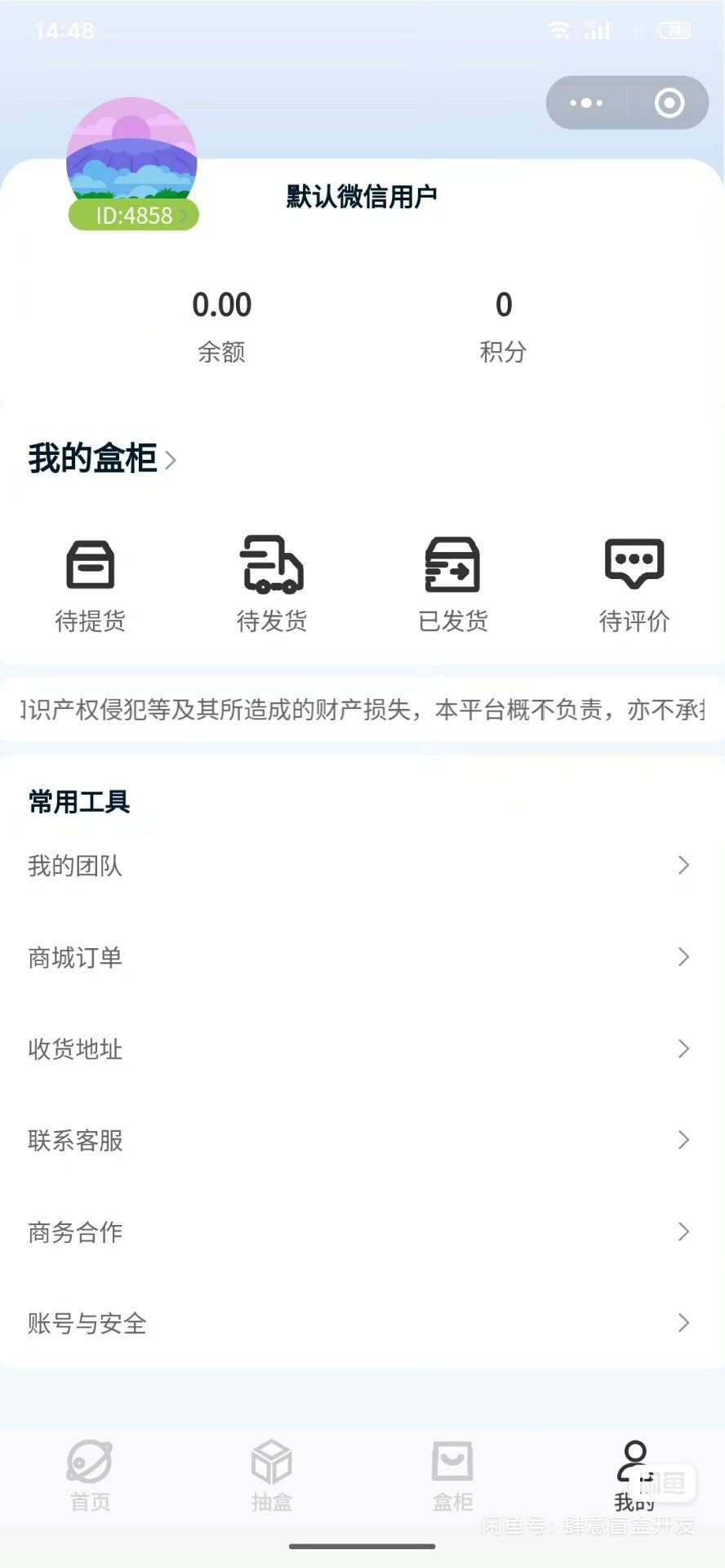725x1568 pixels.
Task: Tap the ID:4858 badge
Action: pos(134,216)
